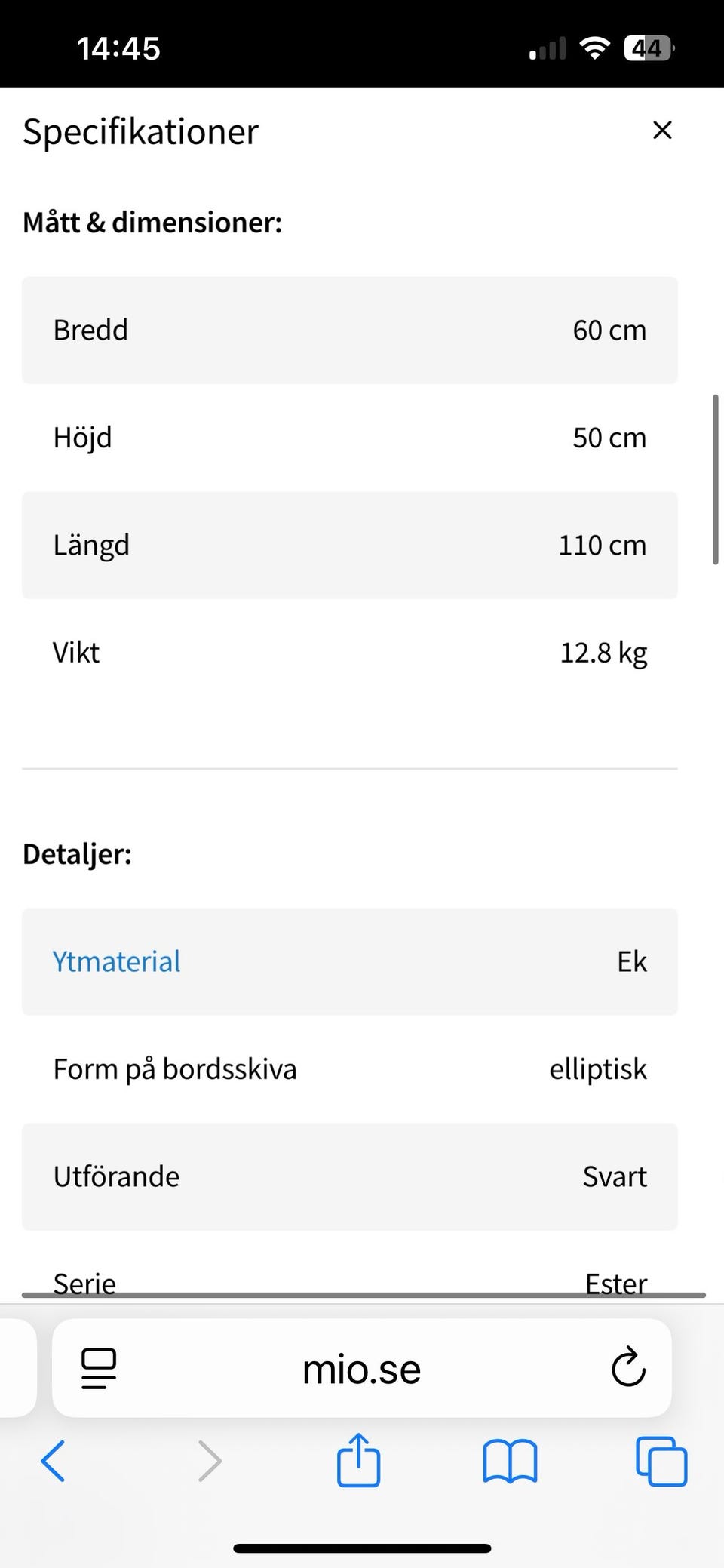Tap the mio.se address bar

[x=361, y=1369]
